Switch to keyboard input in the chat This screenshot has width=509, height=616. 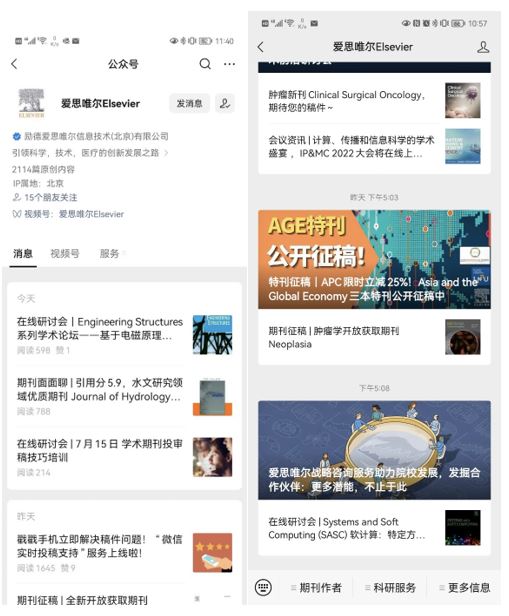263,588
